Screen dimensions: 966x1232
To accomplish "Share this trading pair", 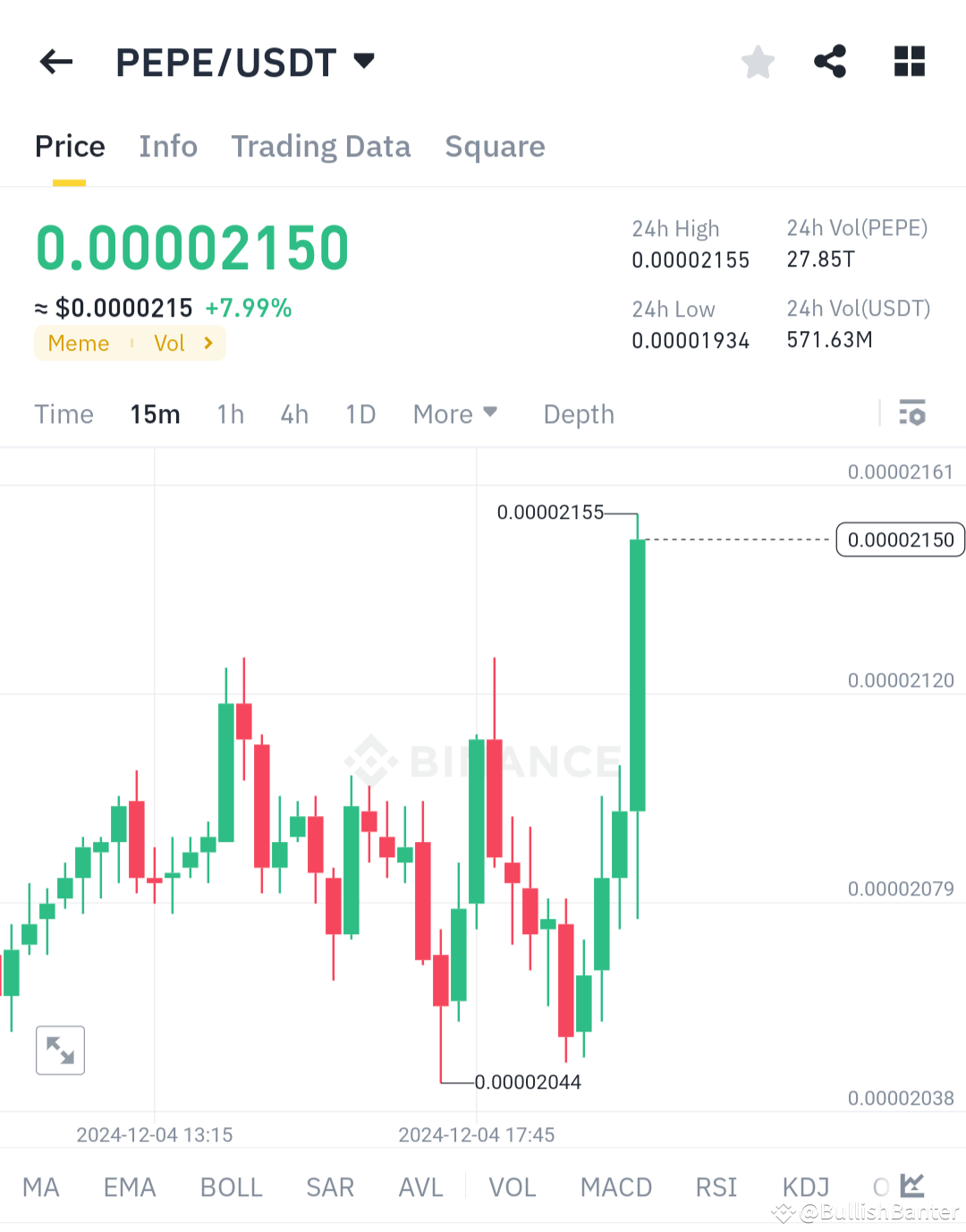I will (x=830, y=61).
